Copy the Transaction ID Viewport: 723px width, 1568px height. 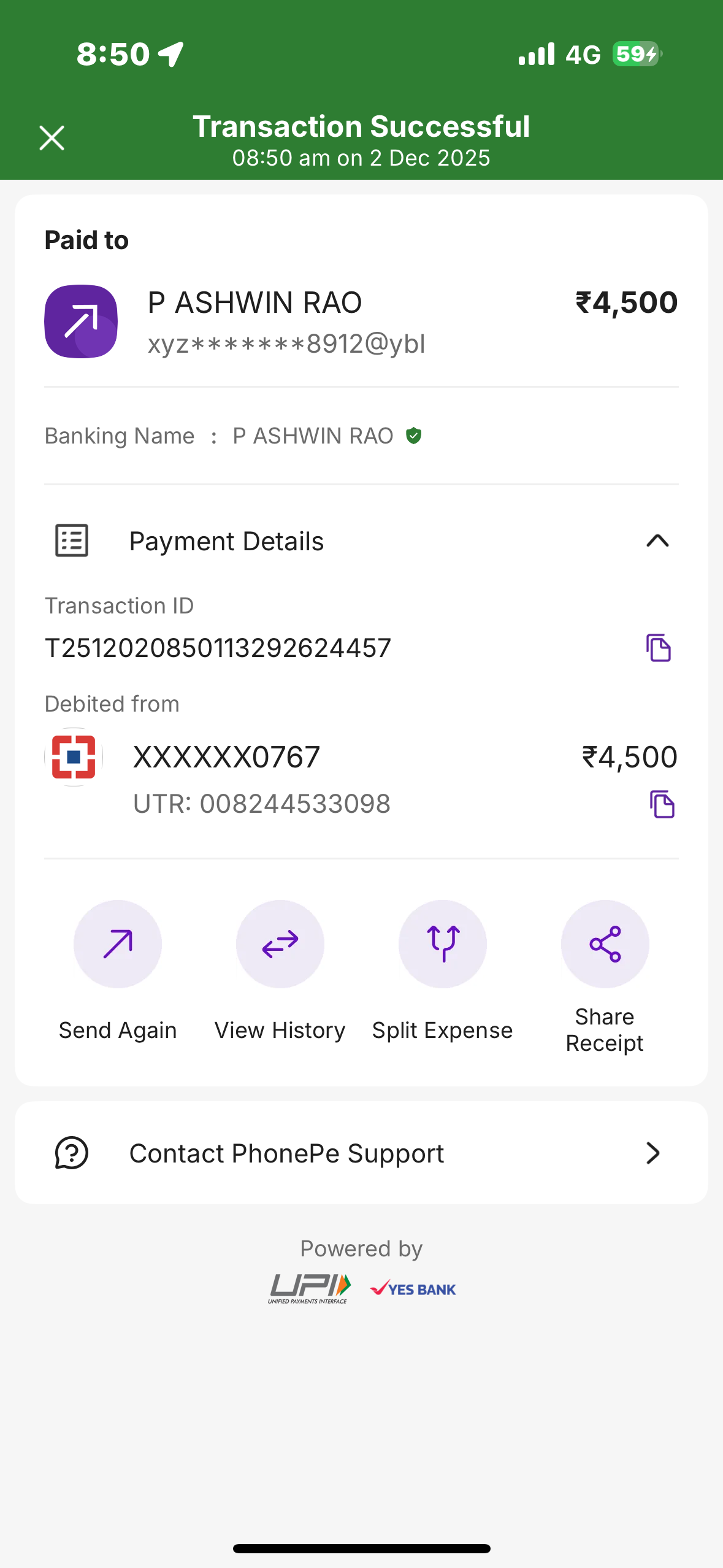click(x=658, y=648)
